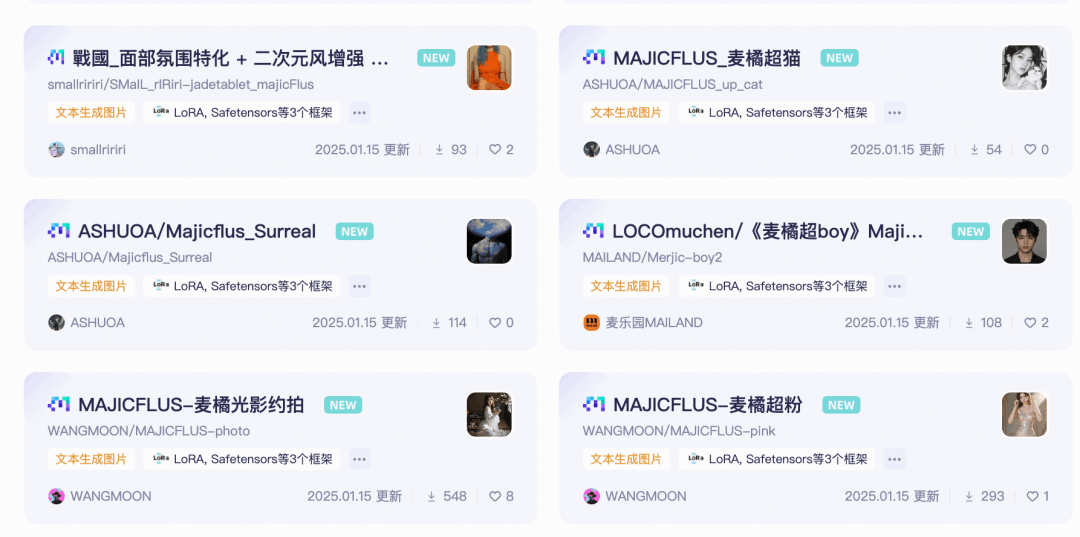Open the 戰國_面部氛围特化 model card
Image resolution: width=1080 pixels, height=537 pixels.
click(x=231, y=58)
